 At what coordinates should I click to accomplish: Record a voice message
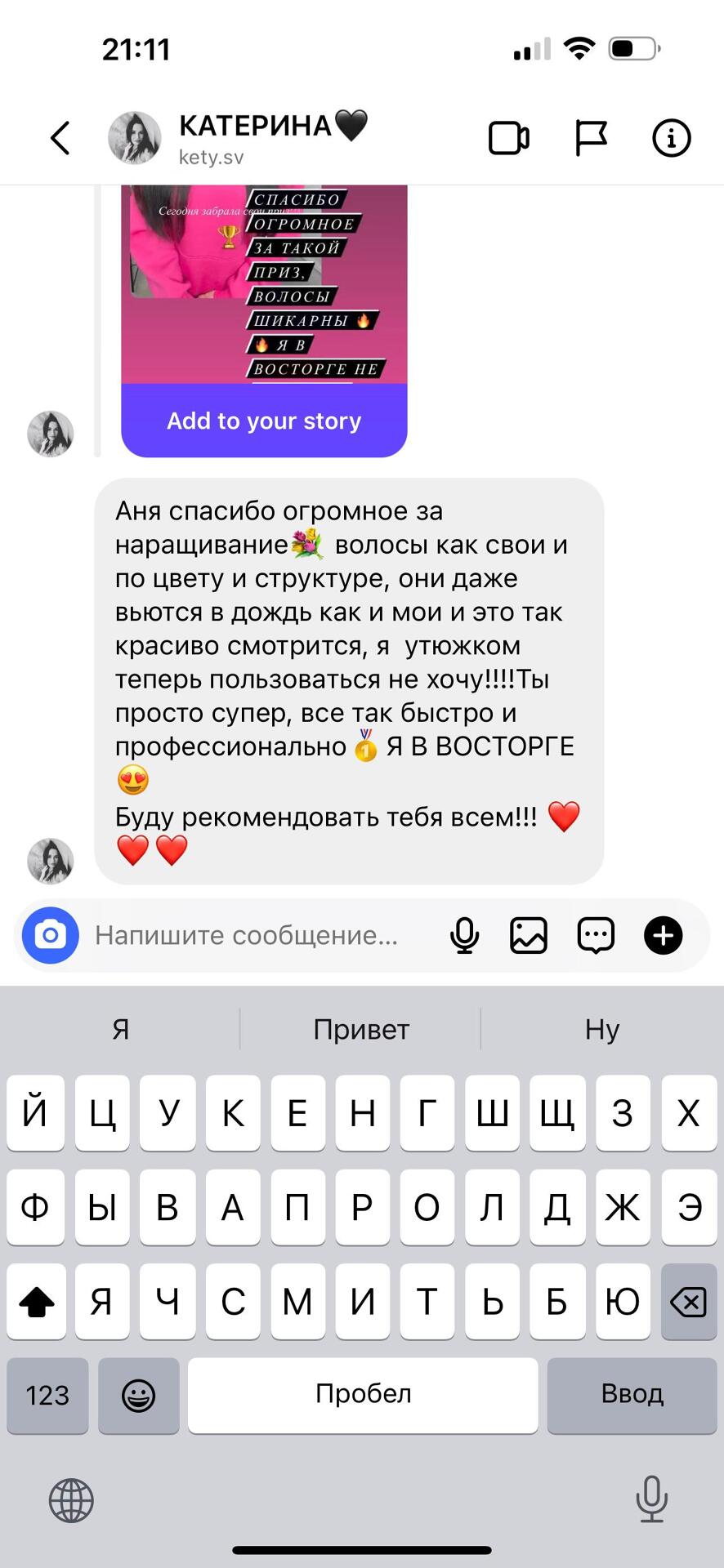464,935
